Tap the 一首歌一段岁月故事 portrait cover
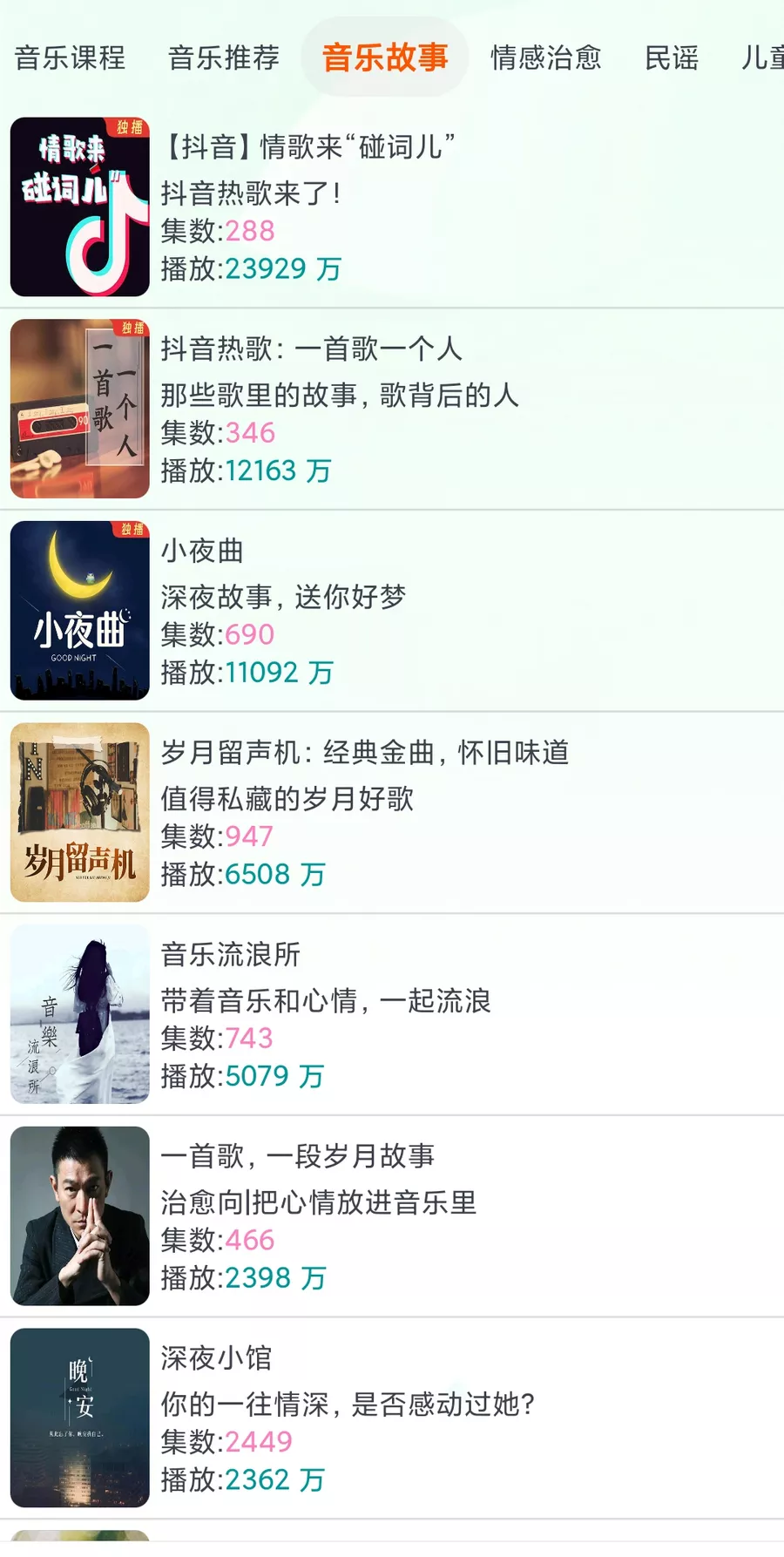The height and width of the screenshot is (1557, 784). pyautogui.click(x=79, y=1215)
